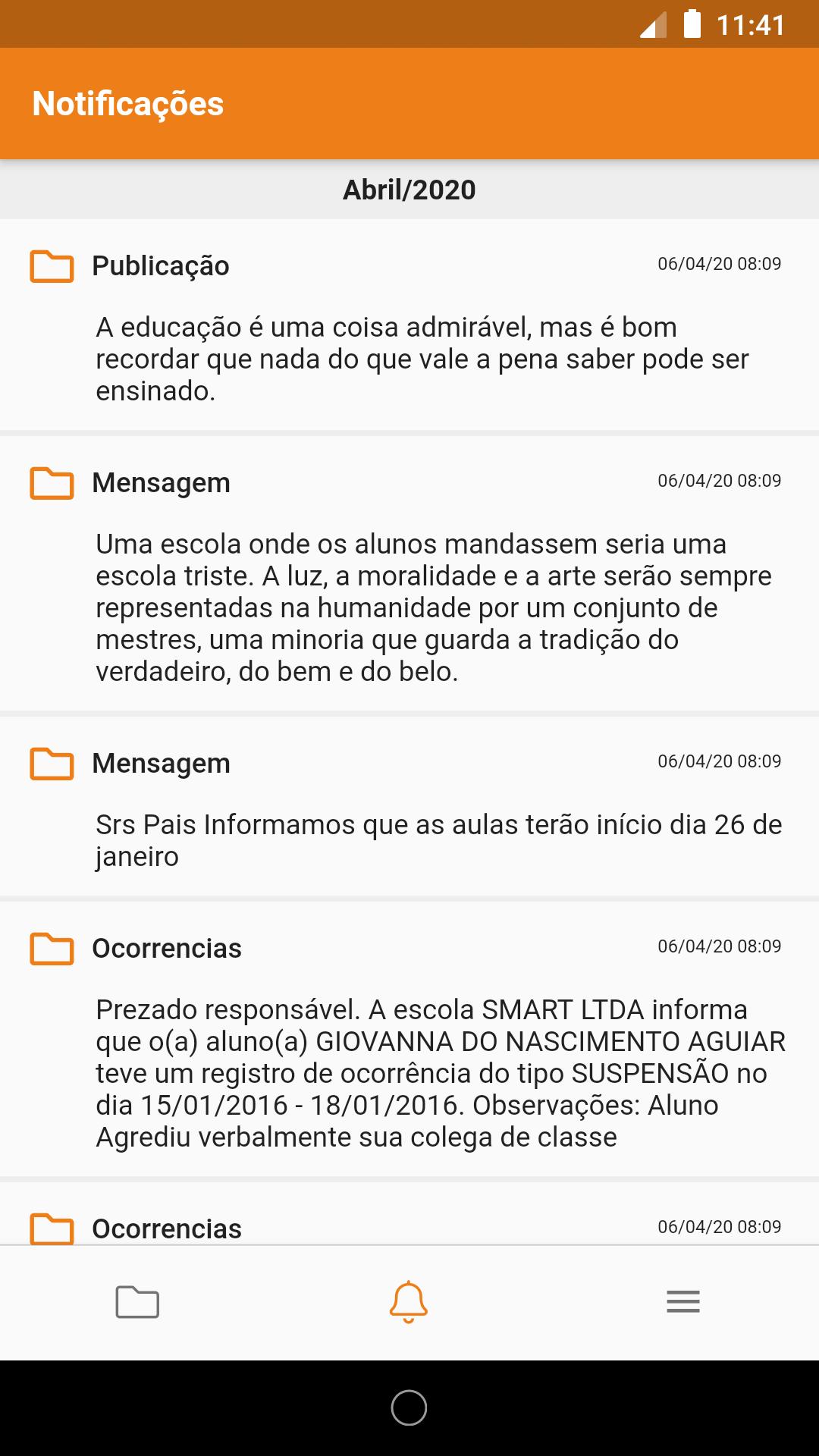Select the notifications bell tab
The image size is (819, 1456).
pyautogui.click(x=409, y=1302)
